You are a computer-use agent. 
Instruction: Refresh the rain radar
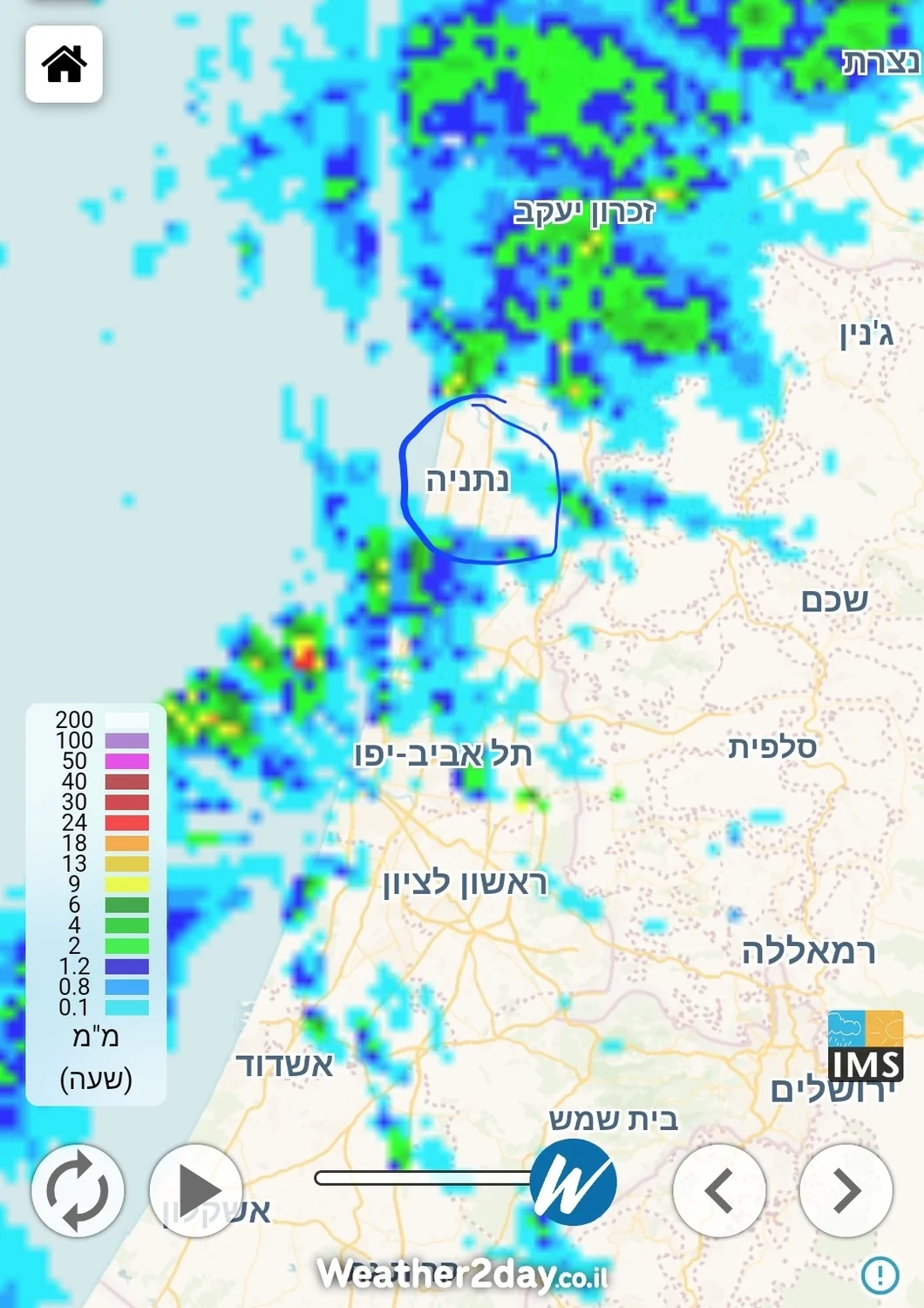tap(78, 1190)
